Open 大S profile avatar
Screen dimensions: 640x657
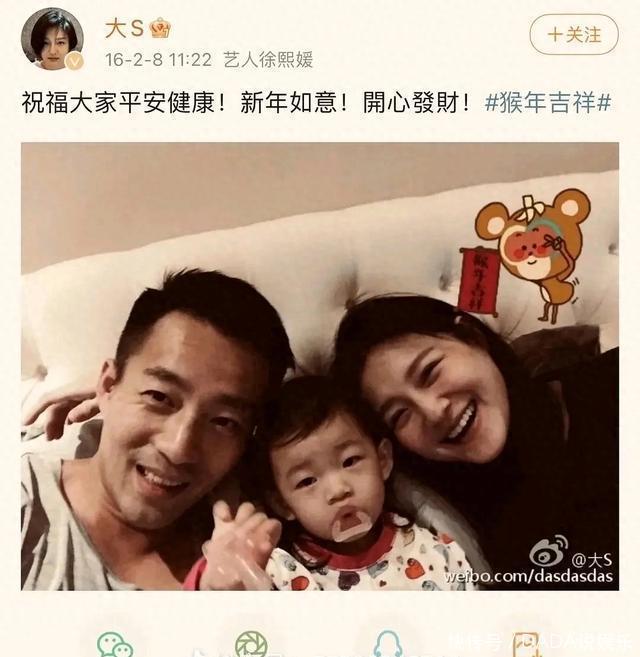click(x=52, y=39)
